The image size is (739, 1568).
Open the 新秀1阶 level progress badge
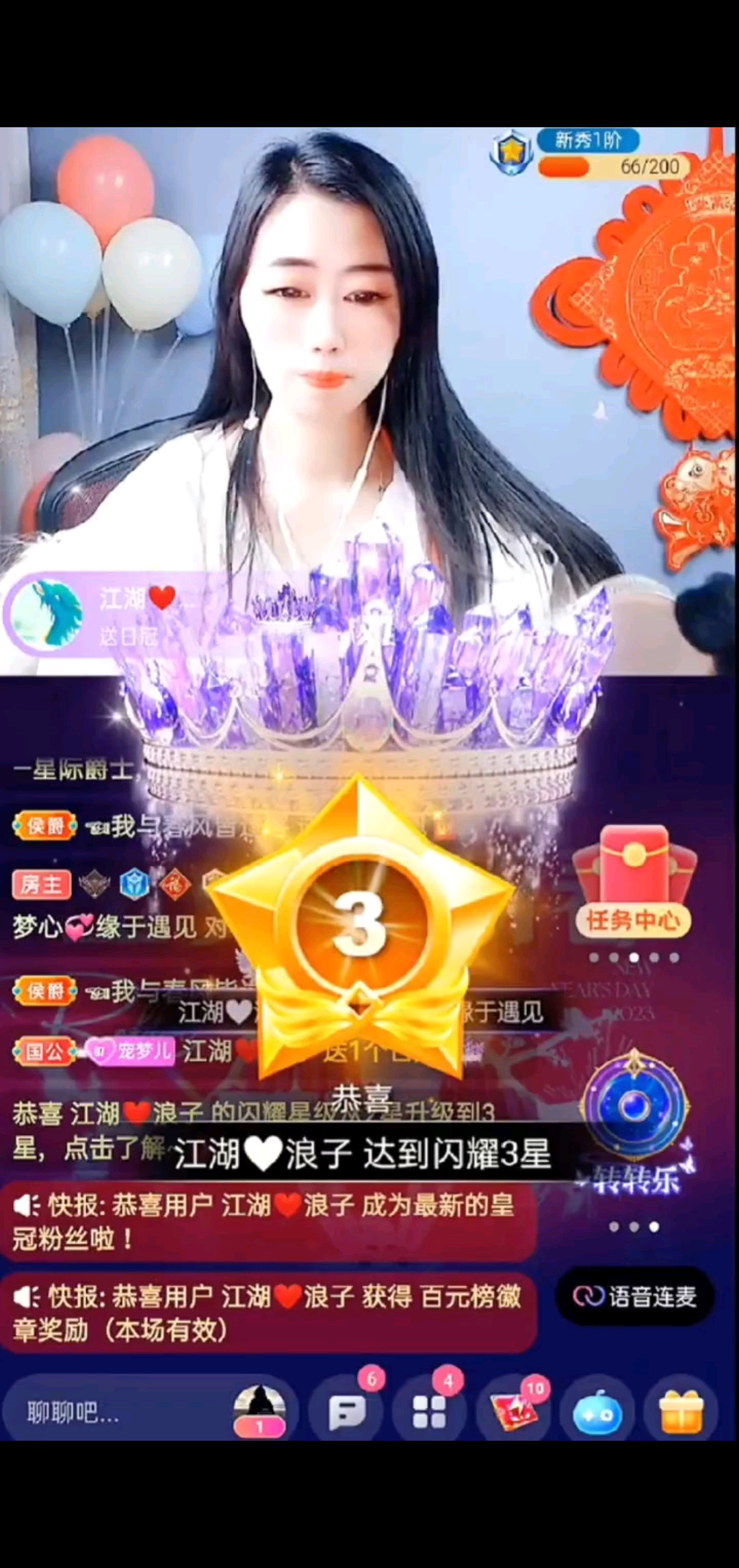(588, 153)
